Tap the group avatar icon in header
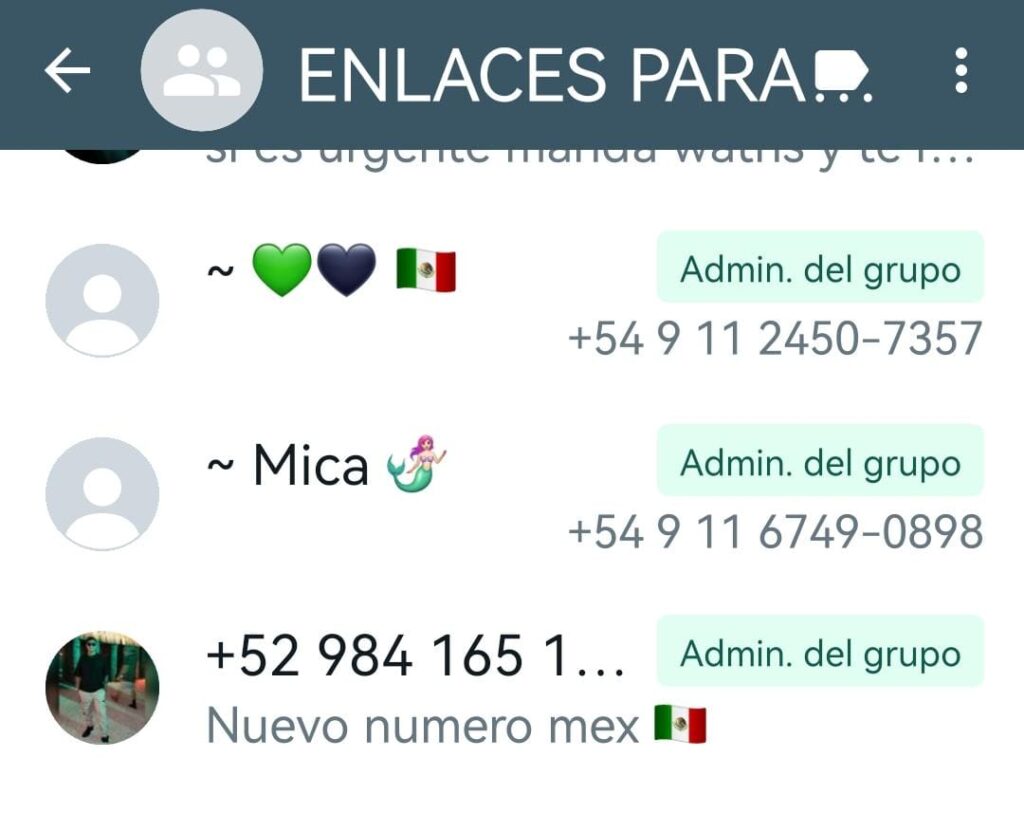 [202, 72]
